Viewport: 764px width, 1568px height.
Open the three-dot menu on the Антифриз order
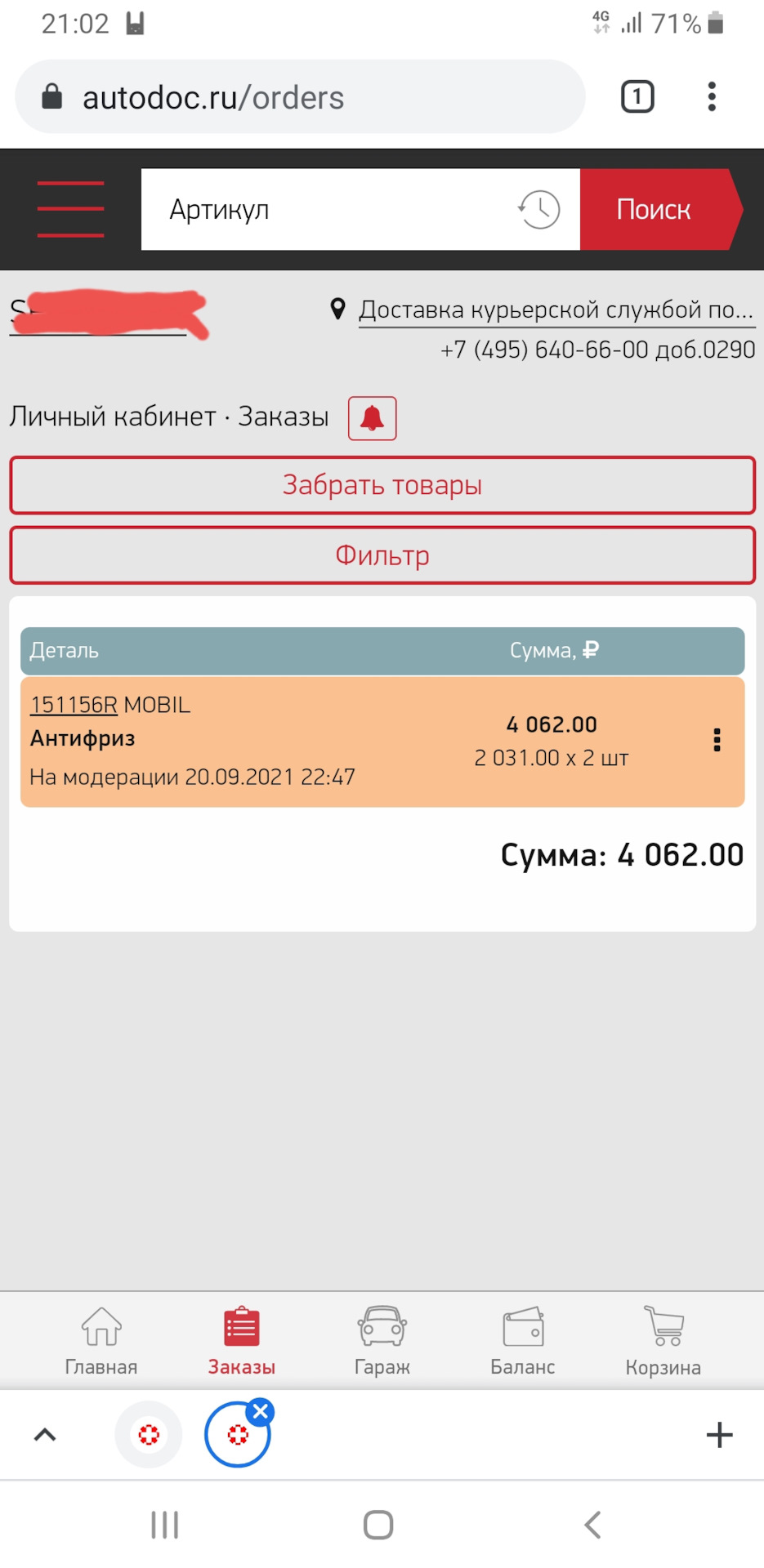pos(717,741)
